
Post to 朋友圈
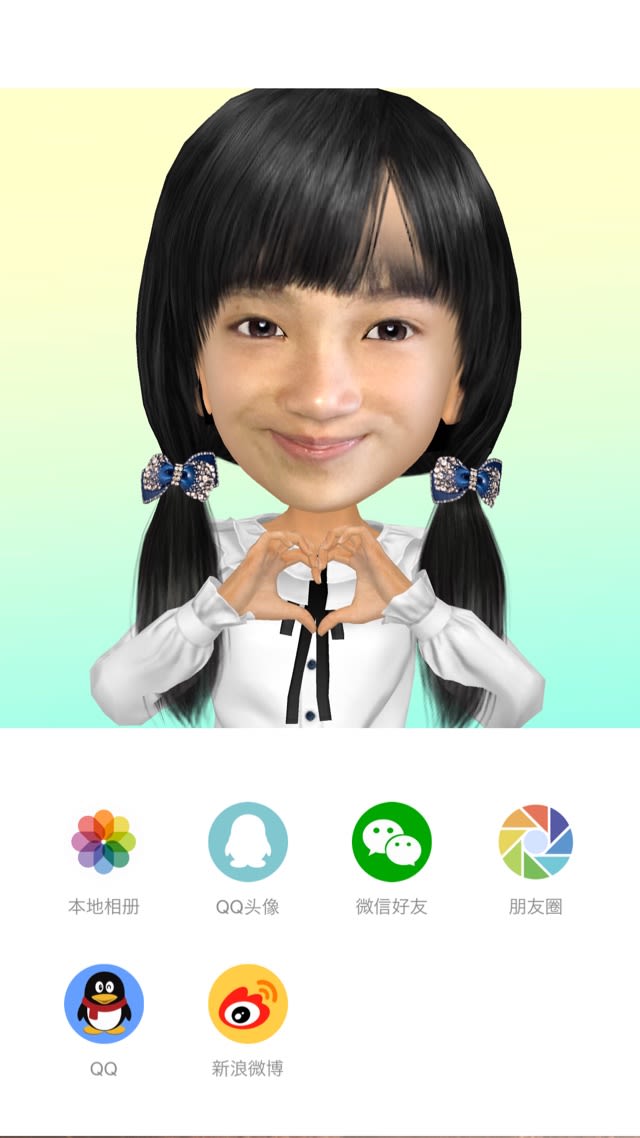[x=536, y=842]
